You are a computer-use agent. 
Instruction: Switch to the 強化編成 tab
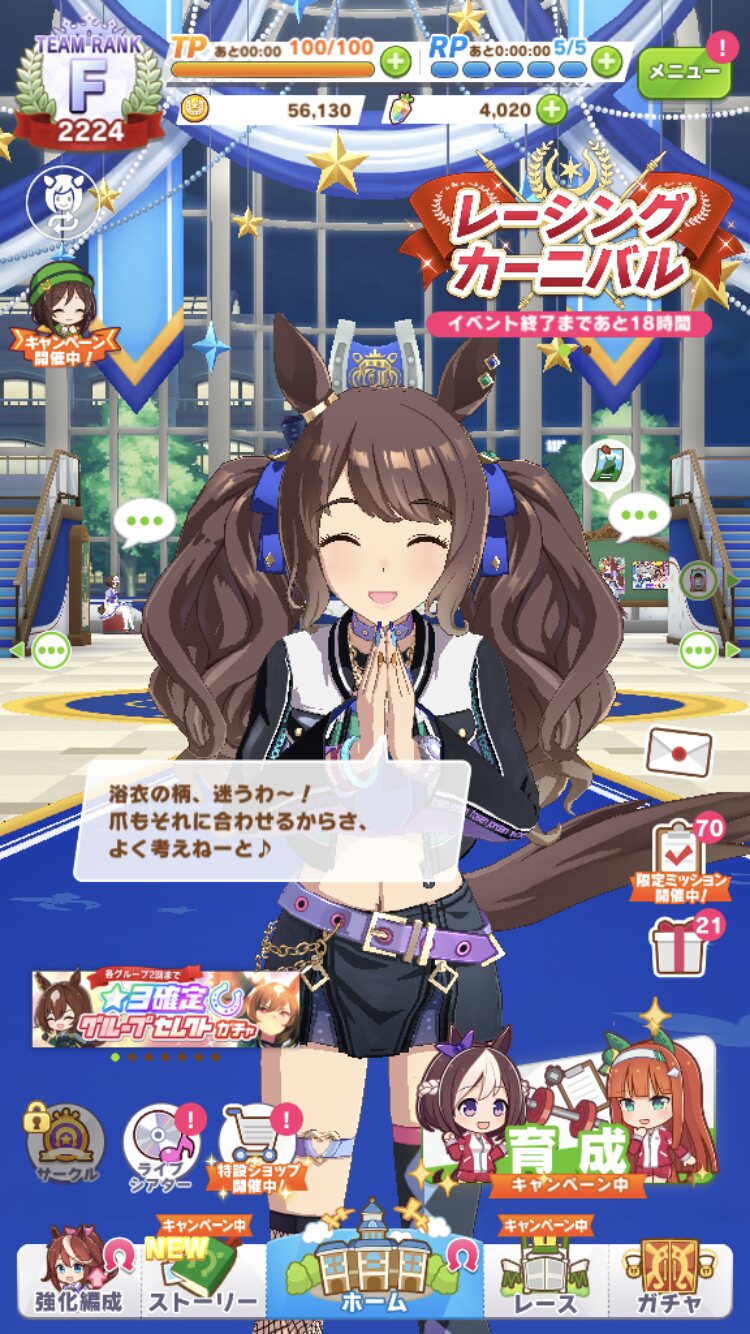tap(80, 1280)
